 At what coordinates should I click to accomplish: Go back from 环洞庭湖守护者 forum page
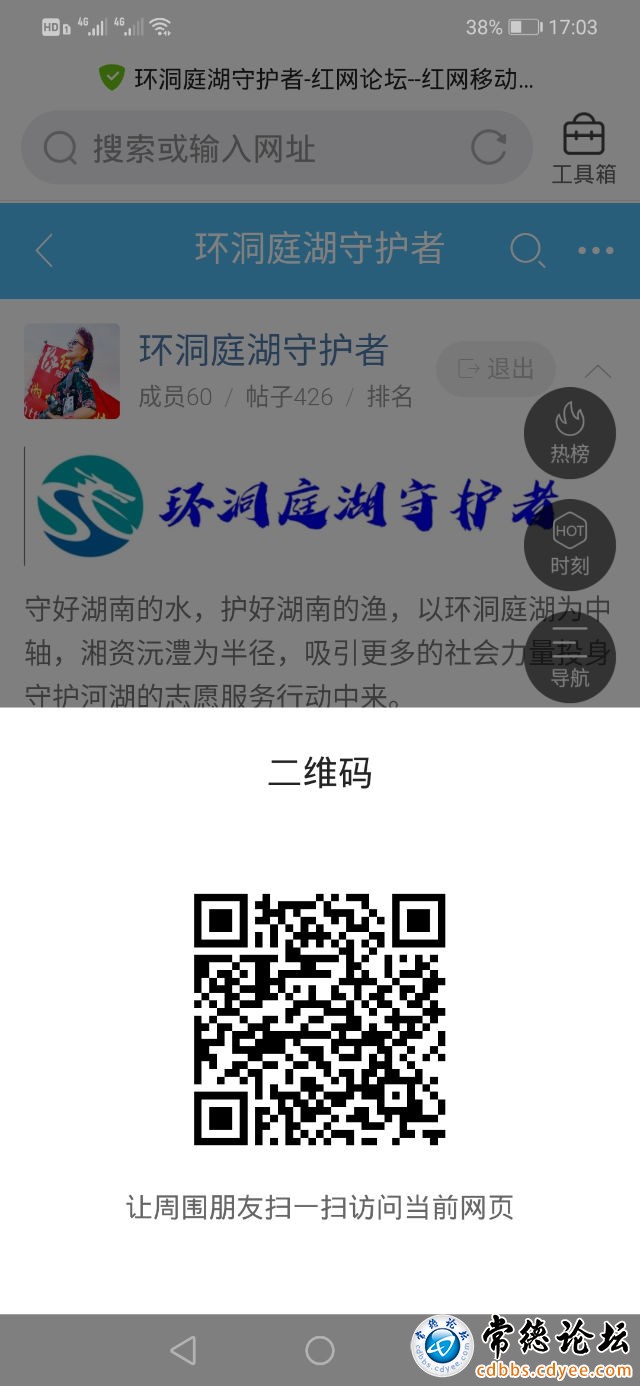click(44, 250)
